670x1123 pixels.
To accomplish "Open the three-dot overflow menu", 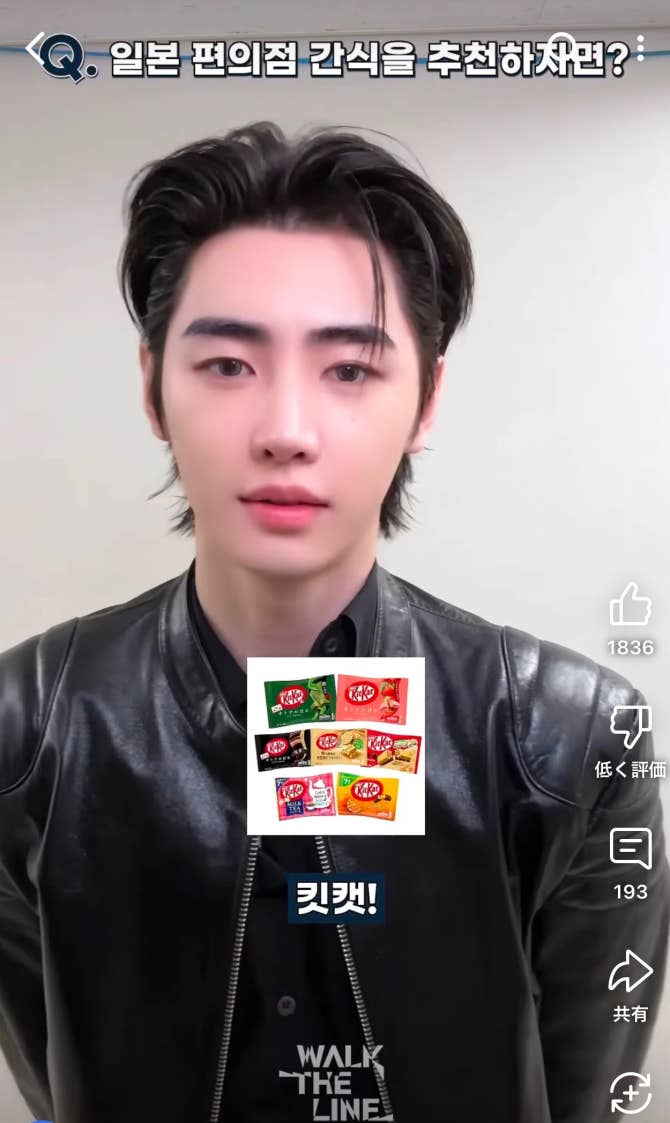I will [x=641, y=46].
